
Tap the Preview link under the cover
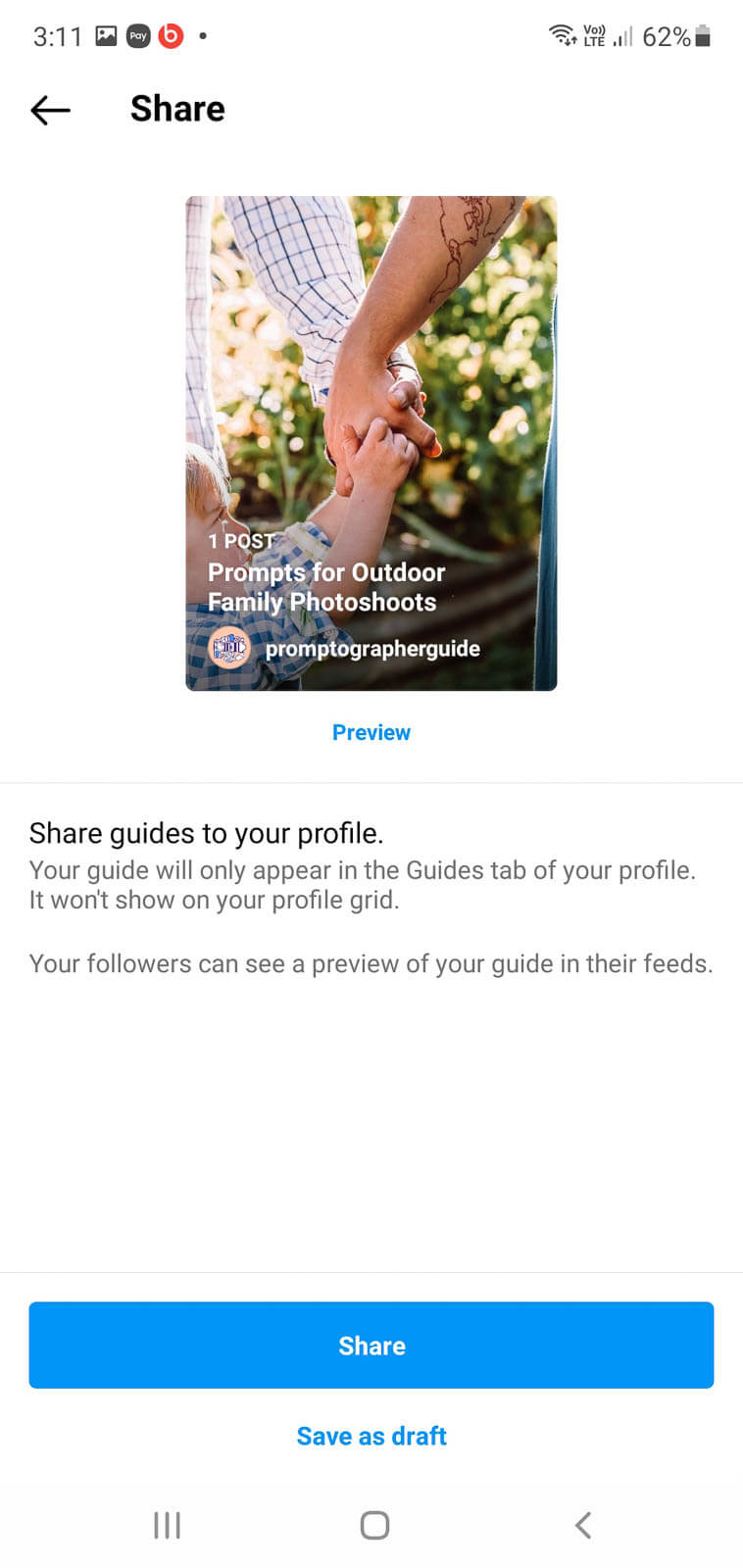click(371, 732)
